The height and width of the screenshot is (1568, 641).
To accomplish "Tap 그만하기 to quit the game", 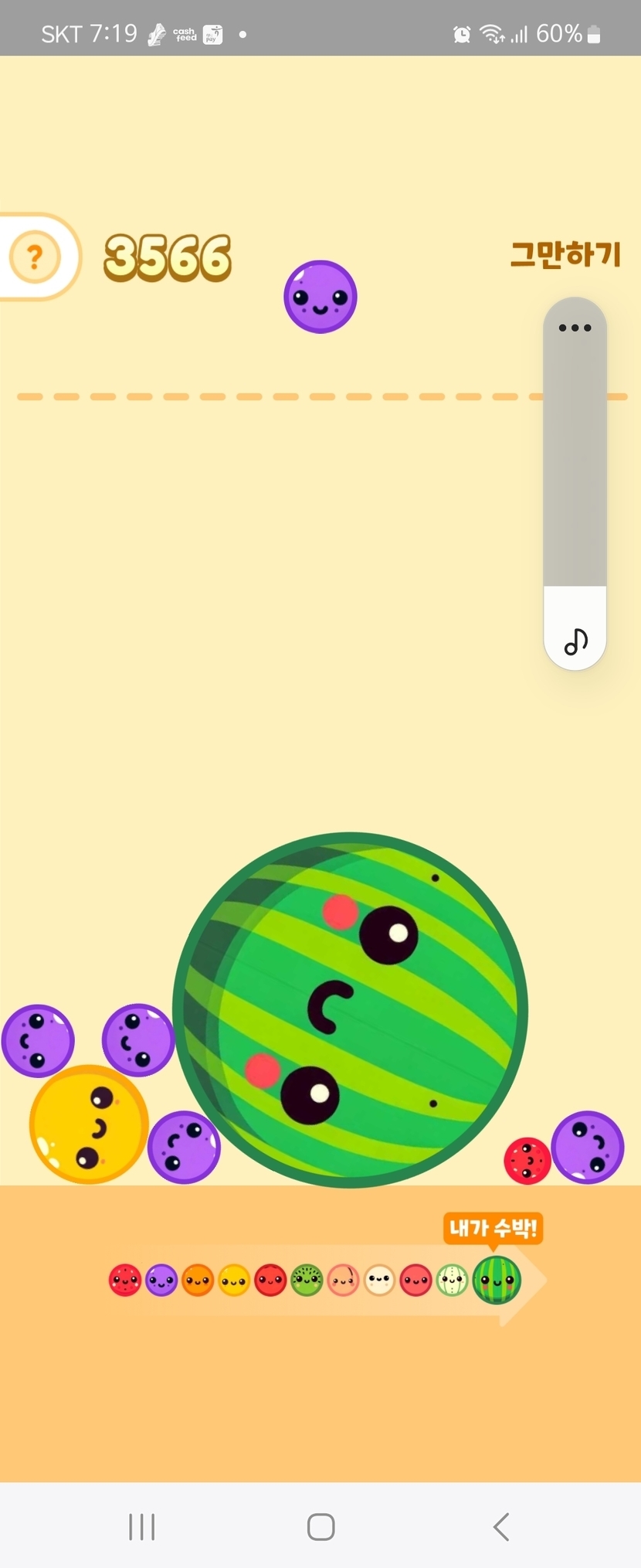I will click(565, 254).
